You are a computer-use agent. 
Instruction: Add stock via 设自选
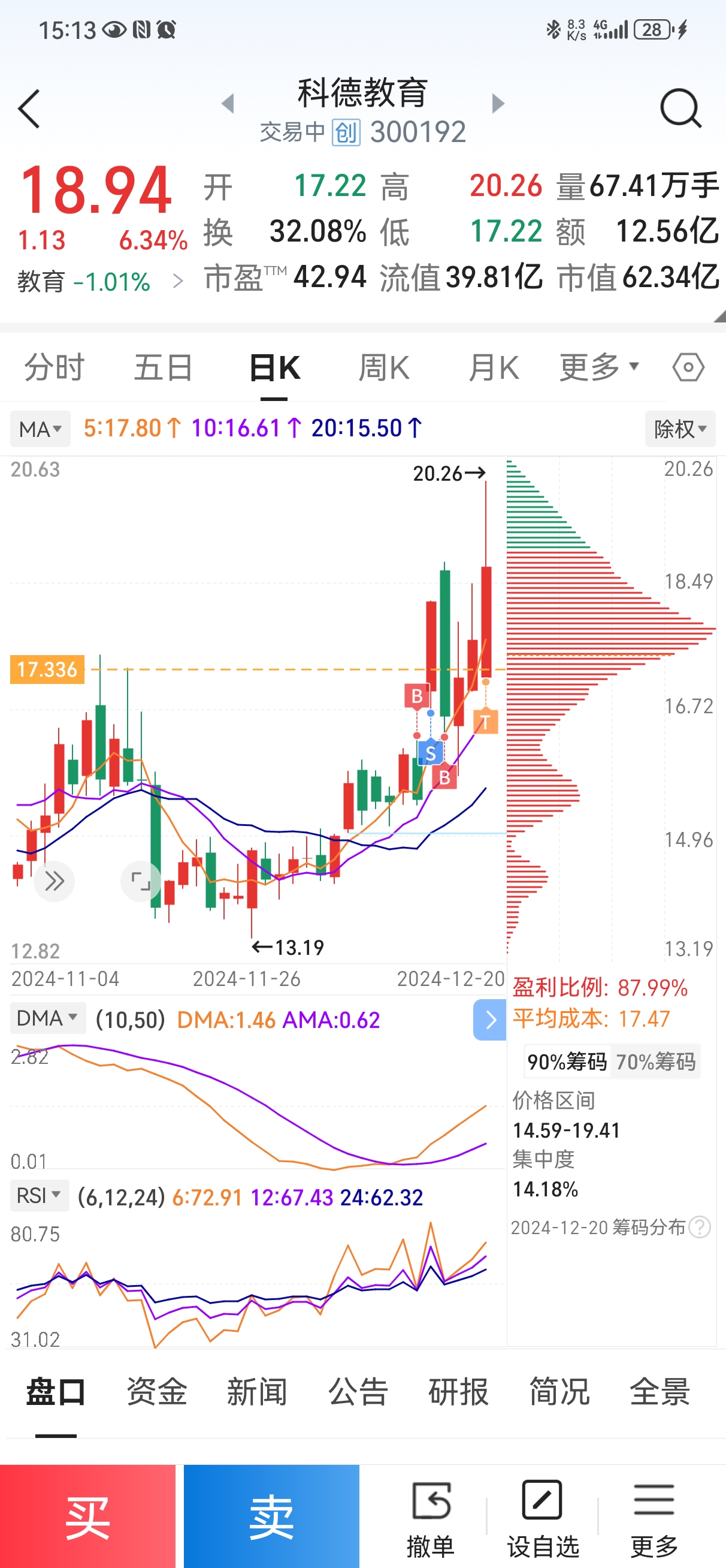(x=542, y=1519)
